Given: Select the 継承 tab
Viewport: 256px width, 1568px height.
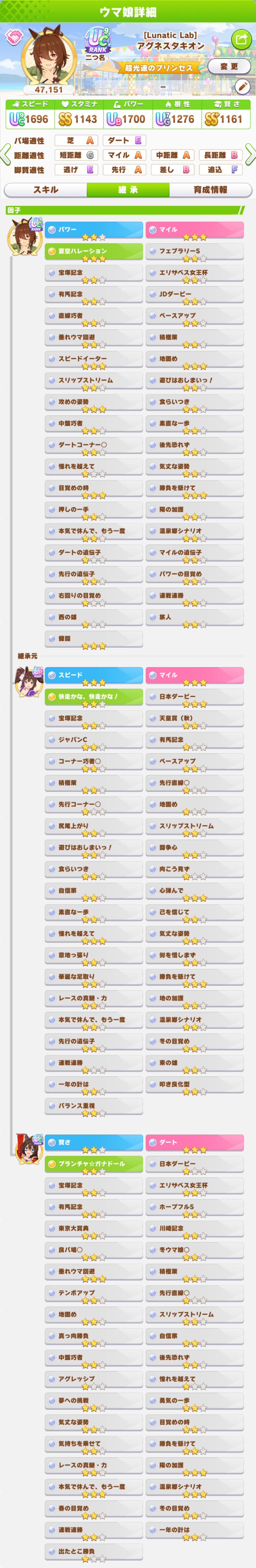Looking at the screenshot, I should coord(128,190).
